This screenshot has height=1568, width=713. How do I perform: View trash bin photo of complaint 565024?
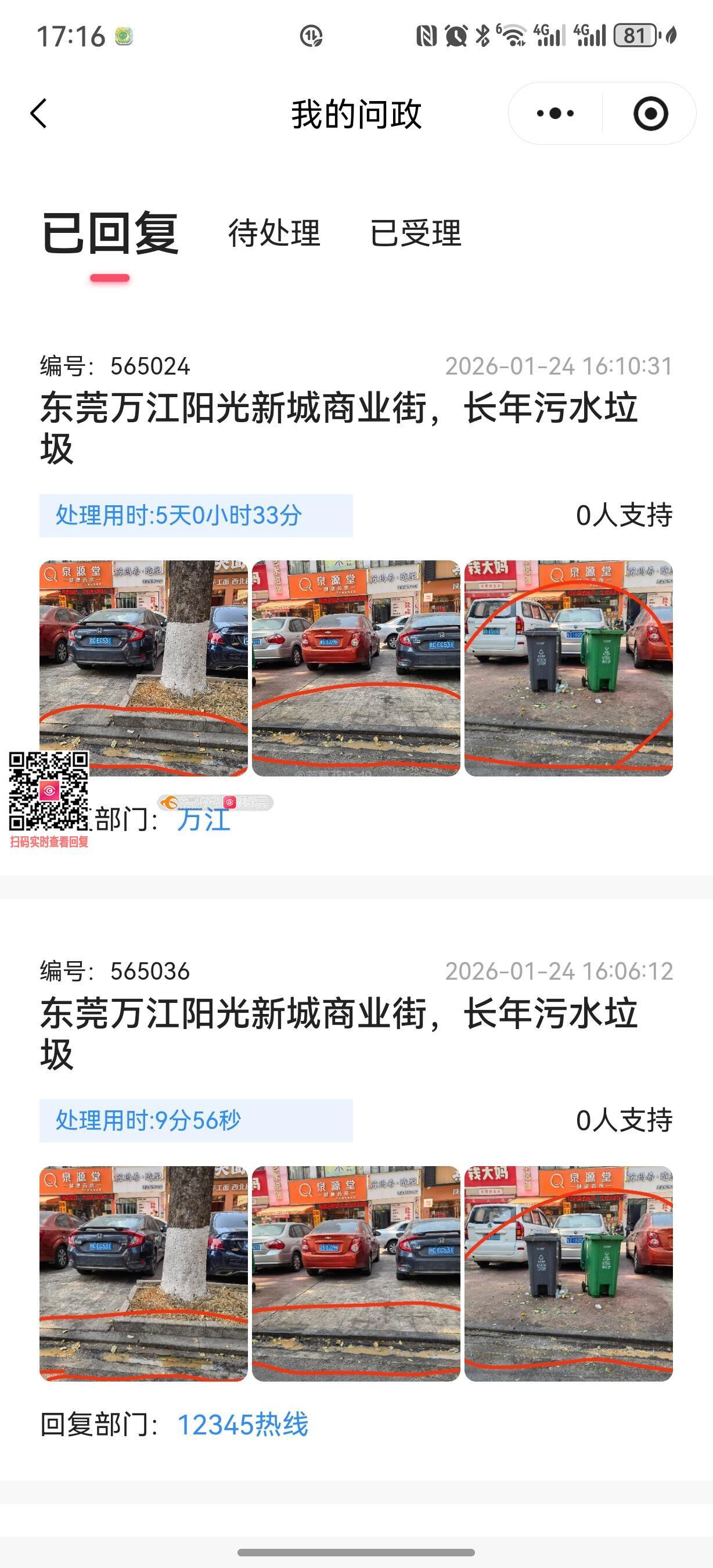point(568,667)
